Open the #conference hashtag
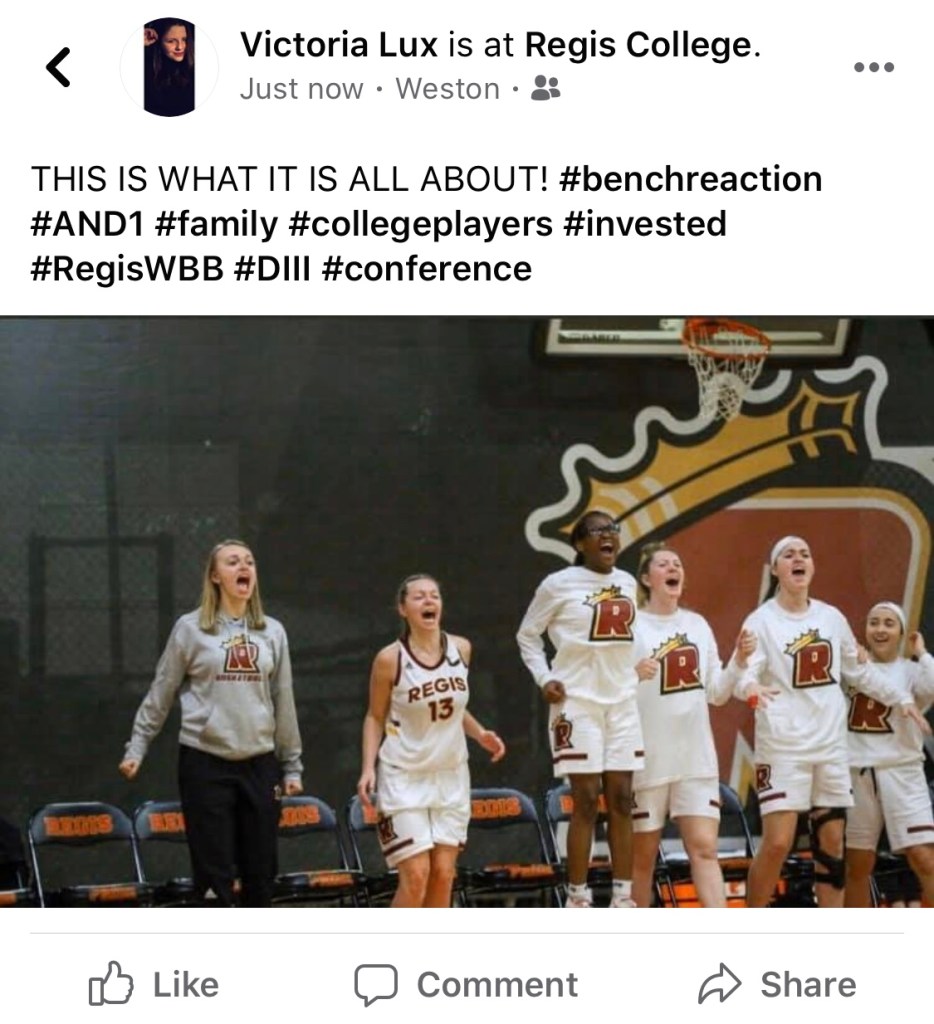This screenshot has width=934, height=1024. click(x=427, y=269)
